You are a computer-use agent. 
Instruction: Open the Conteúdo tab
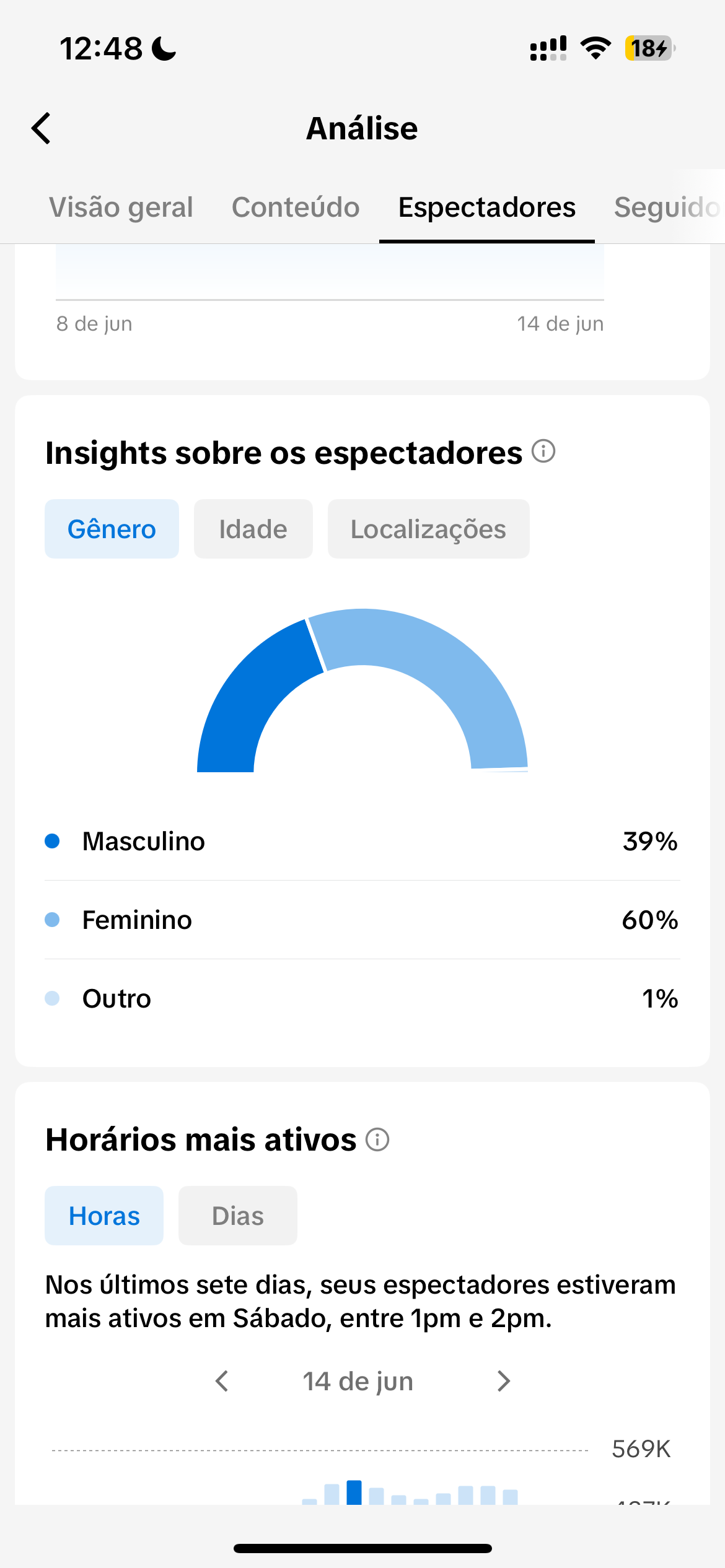(296, 207)
